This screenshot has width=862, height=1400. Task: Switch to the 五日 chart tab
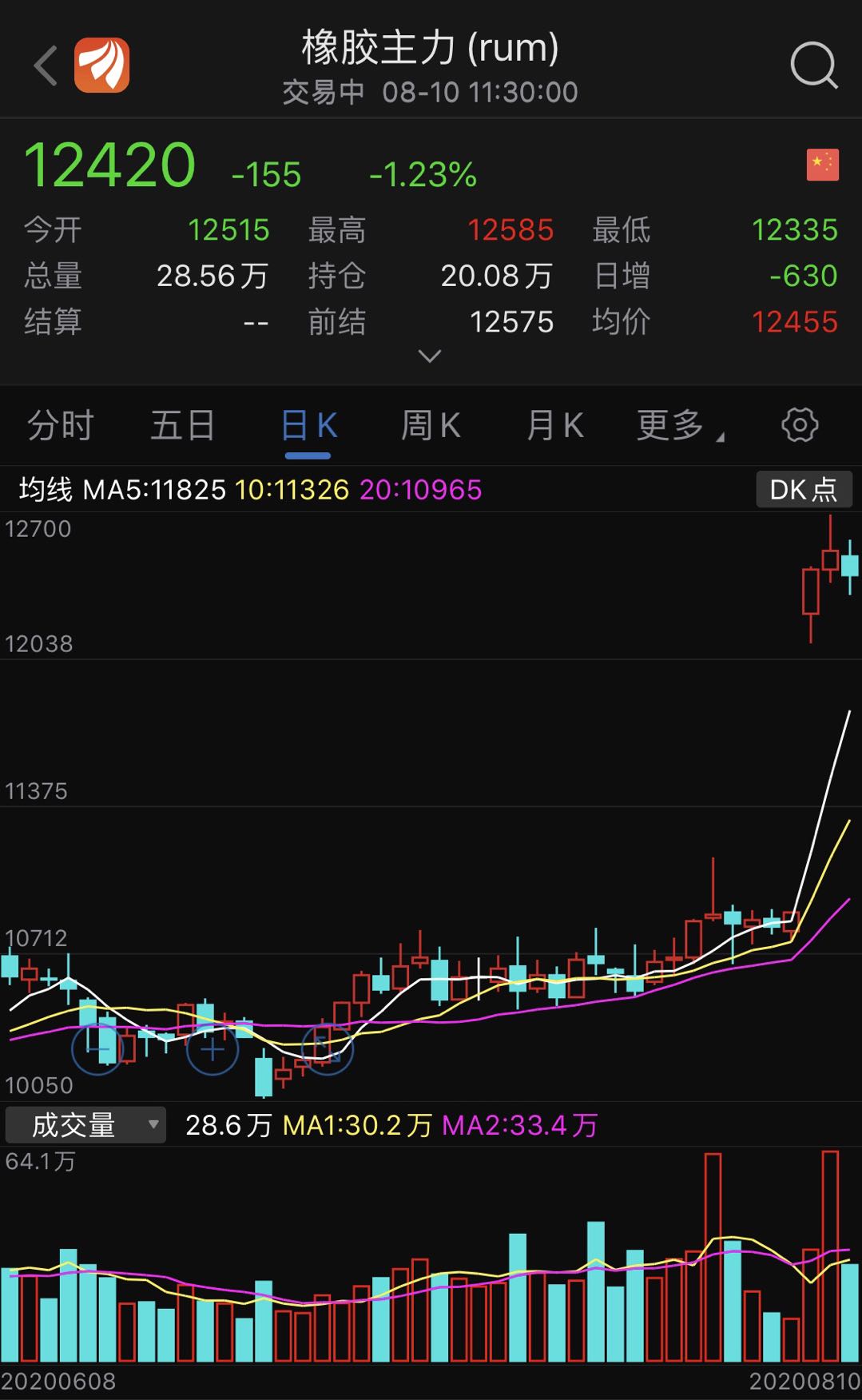tap(183, 425)
